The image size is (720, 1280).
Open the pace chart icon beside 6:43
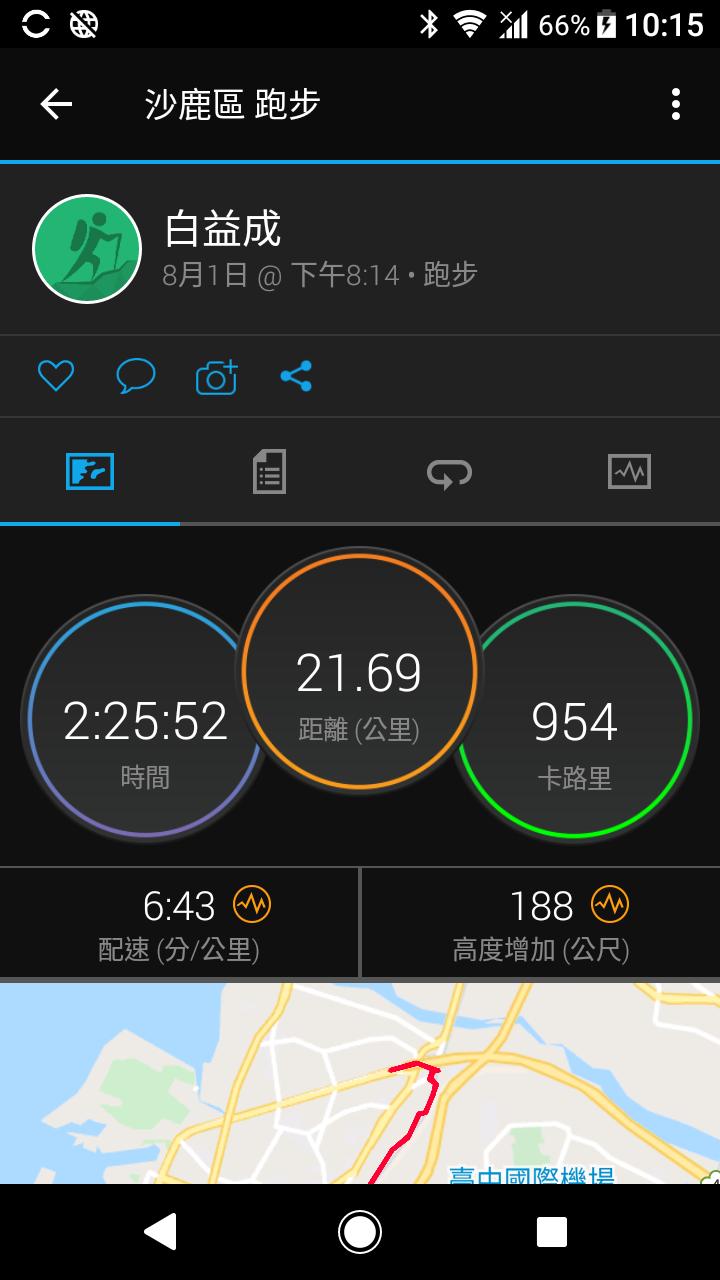coord(251,906)
